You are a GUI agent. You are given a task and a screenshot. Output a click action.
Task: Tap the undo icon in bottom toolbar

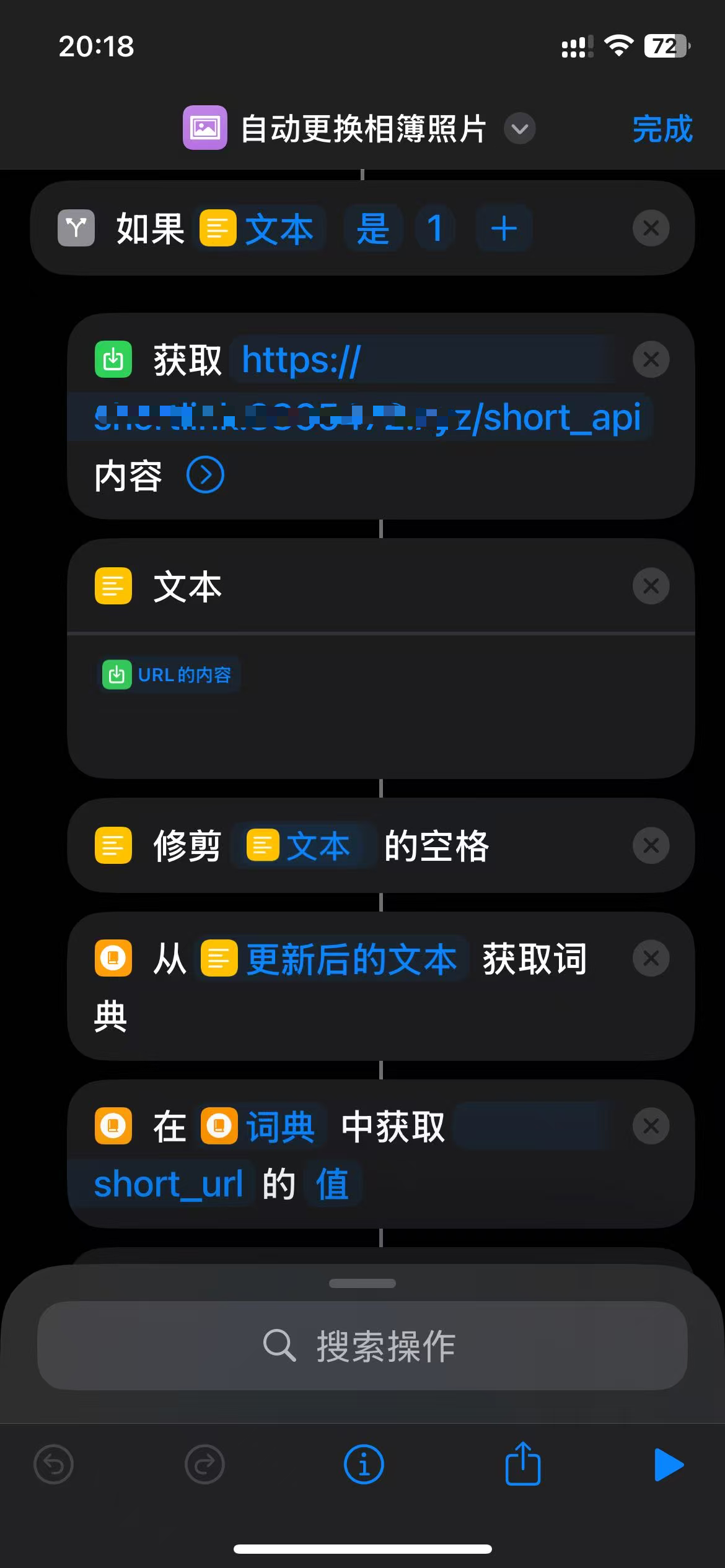point(55,1465)
